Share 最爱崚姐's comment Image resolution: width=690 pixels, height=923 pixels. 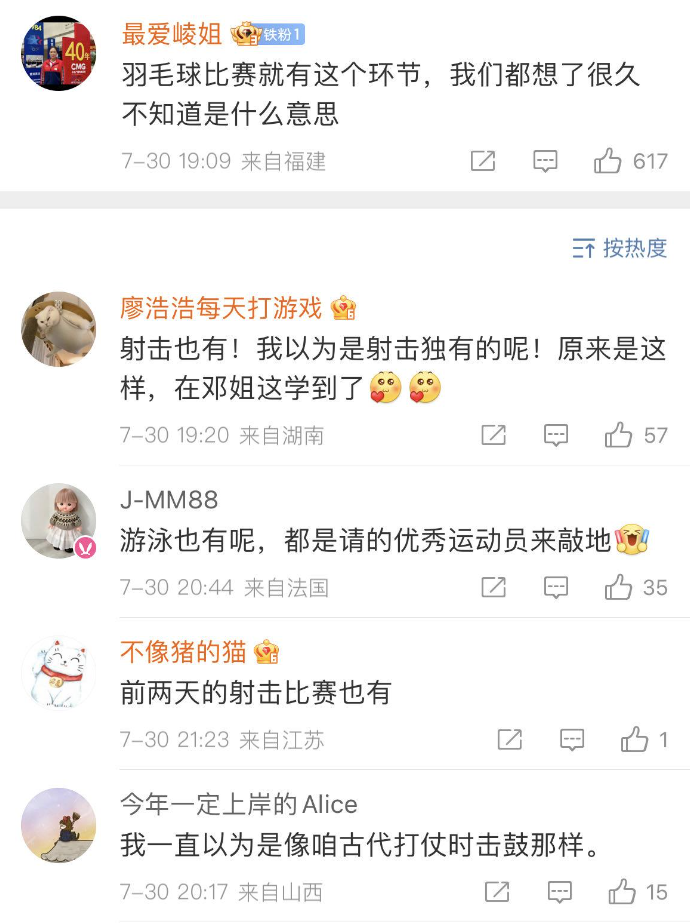tap(483, 161)
